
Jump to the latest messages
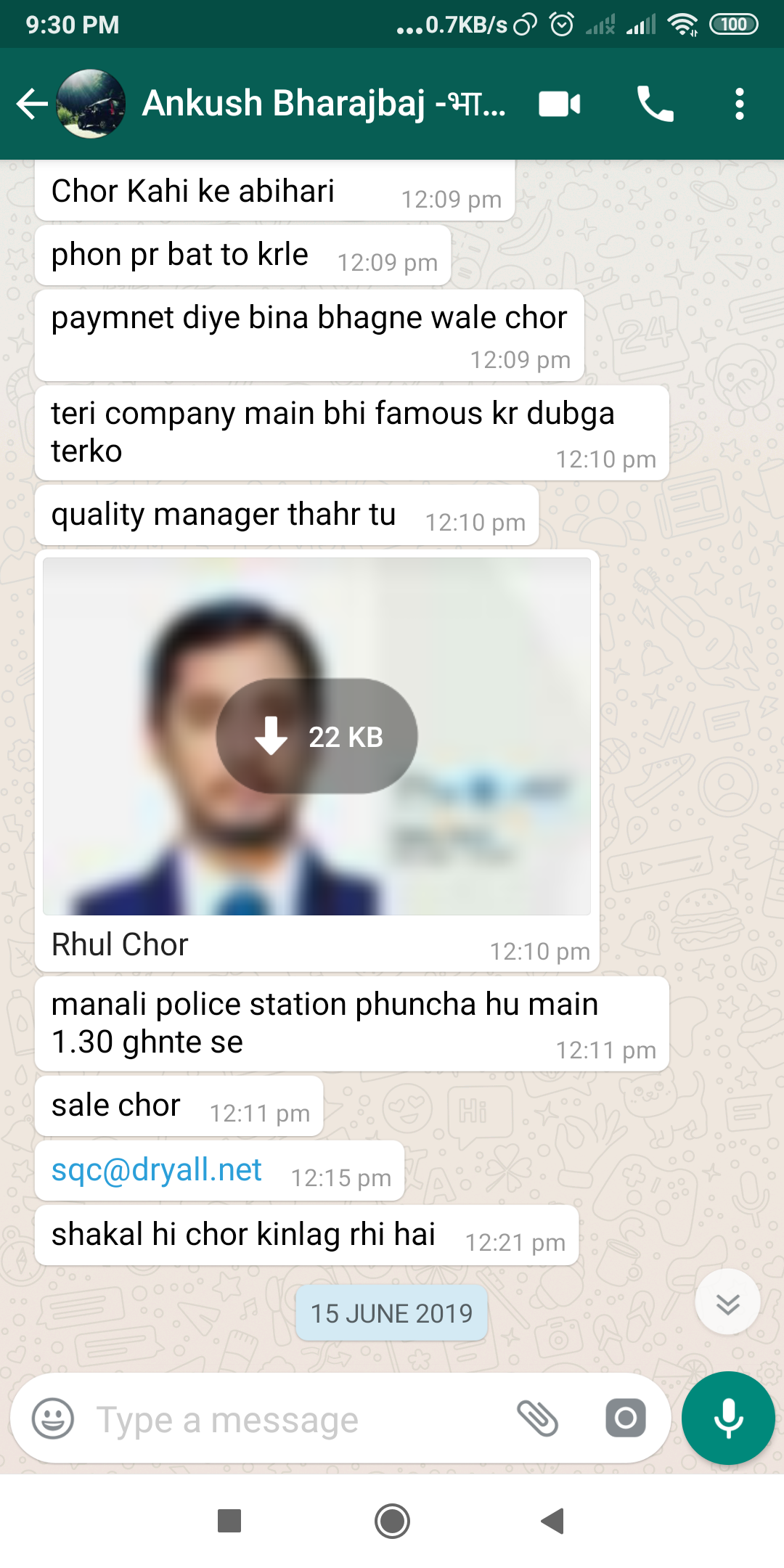pos(727,1302)
